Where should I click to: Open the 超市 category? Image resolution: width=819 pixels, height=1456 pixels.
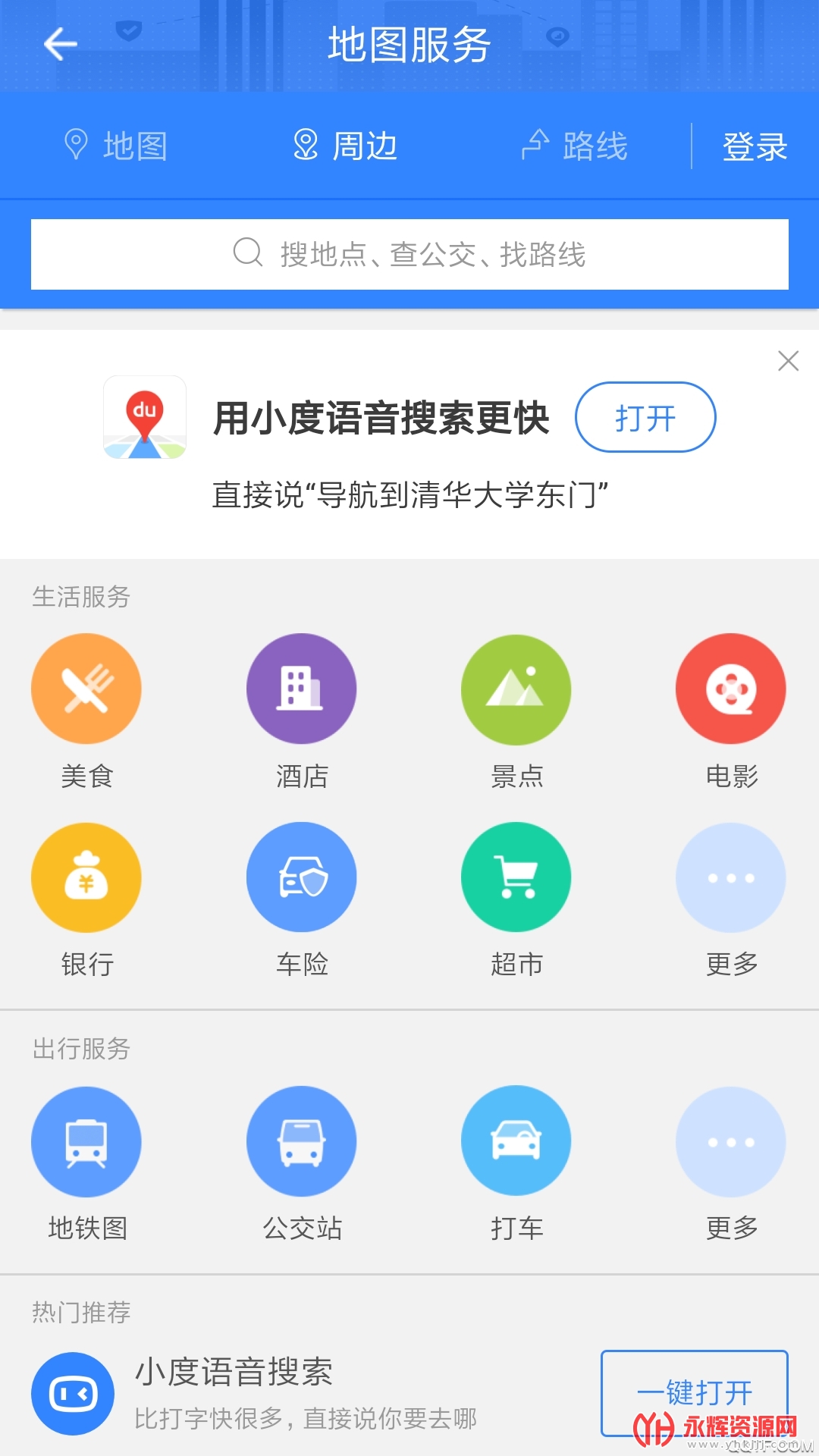[516, 878]
